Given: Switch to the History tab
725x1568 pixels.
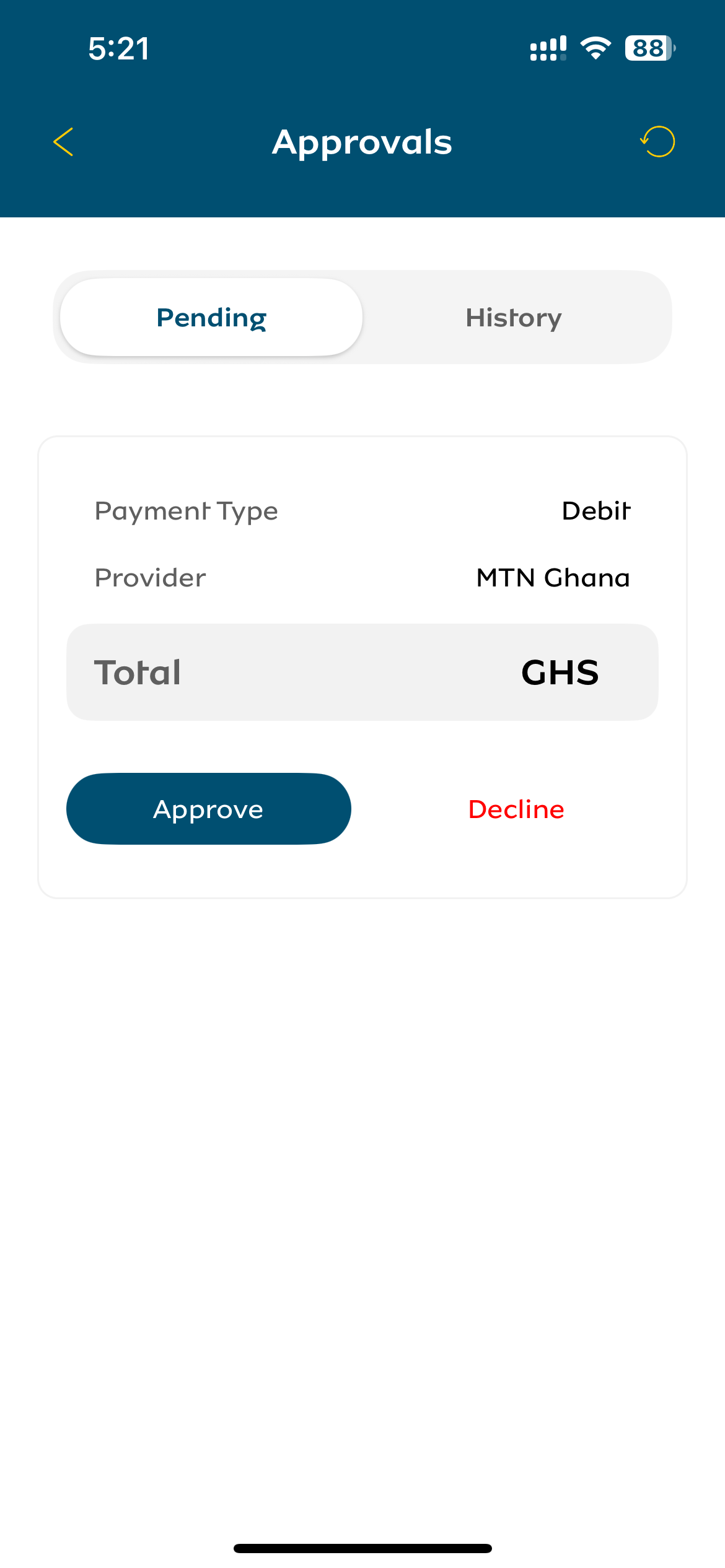Looking at the screenshot, I should (514, 317).
